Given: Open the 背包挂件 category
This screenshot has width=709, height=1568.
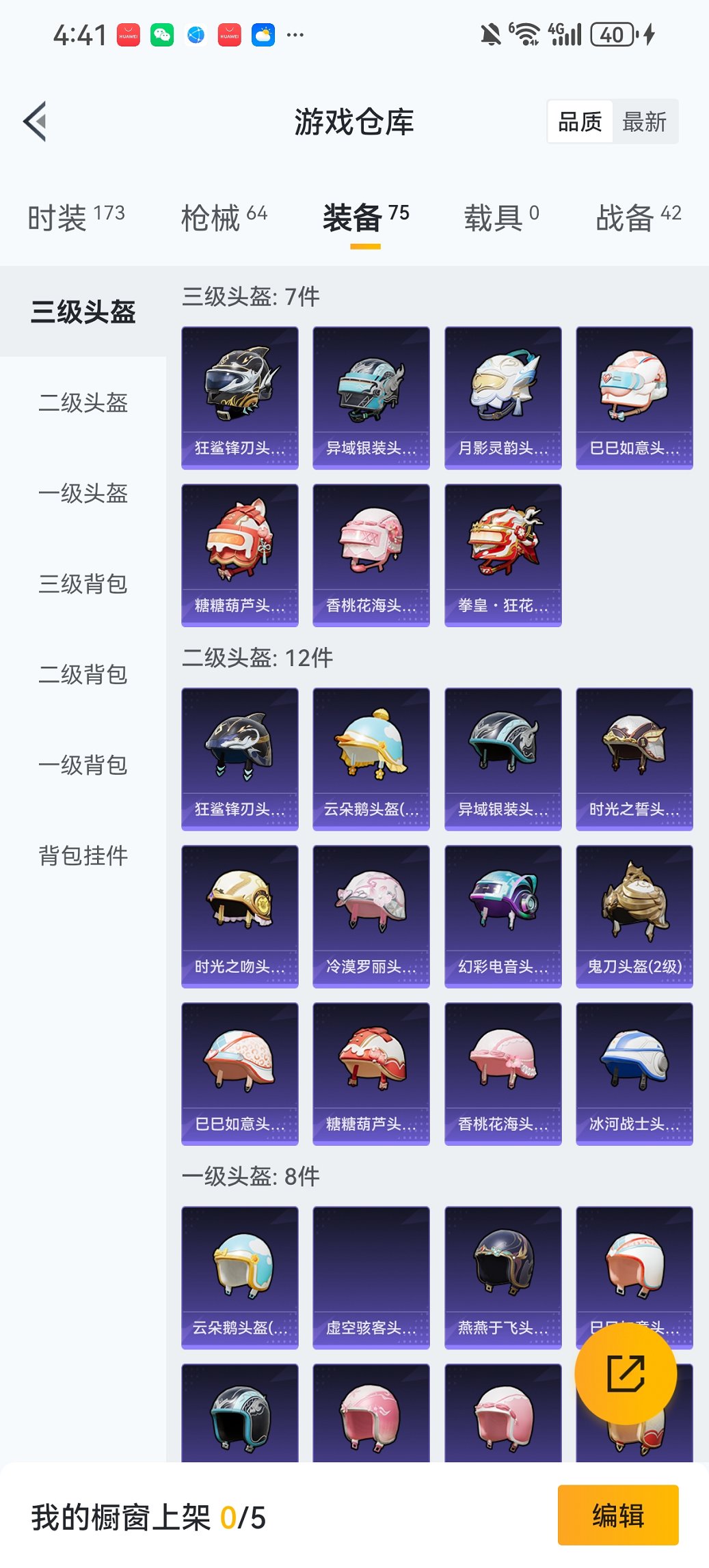Looking at the screenshot, I should 83,855.
